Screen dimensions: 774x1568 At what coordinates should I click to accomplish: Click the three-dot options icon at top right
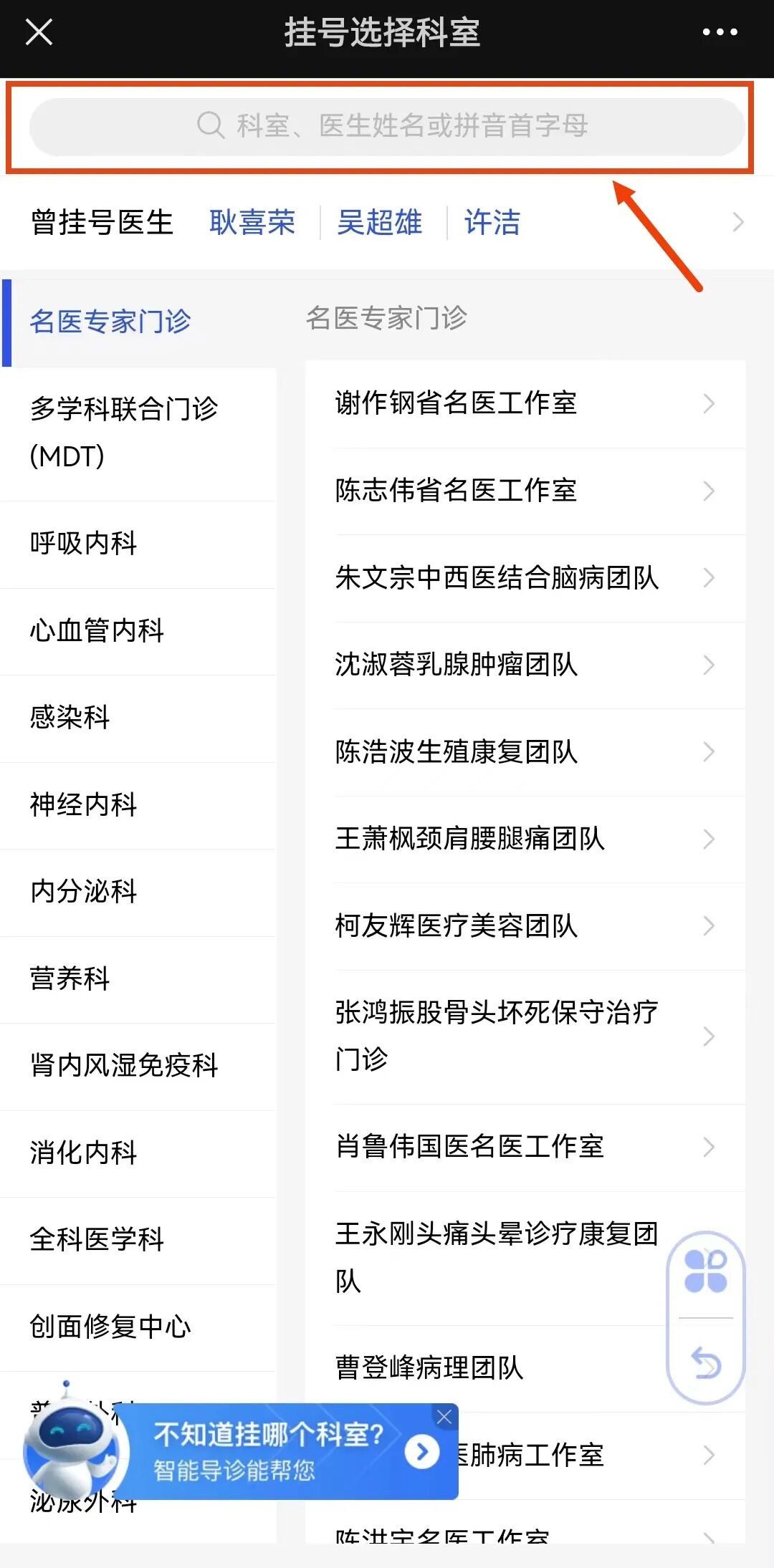[x=719, y=32]
